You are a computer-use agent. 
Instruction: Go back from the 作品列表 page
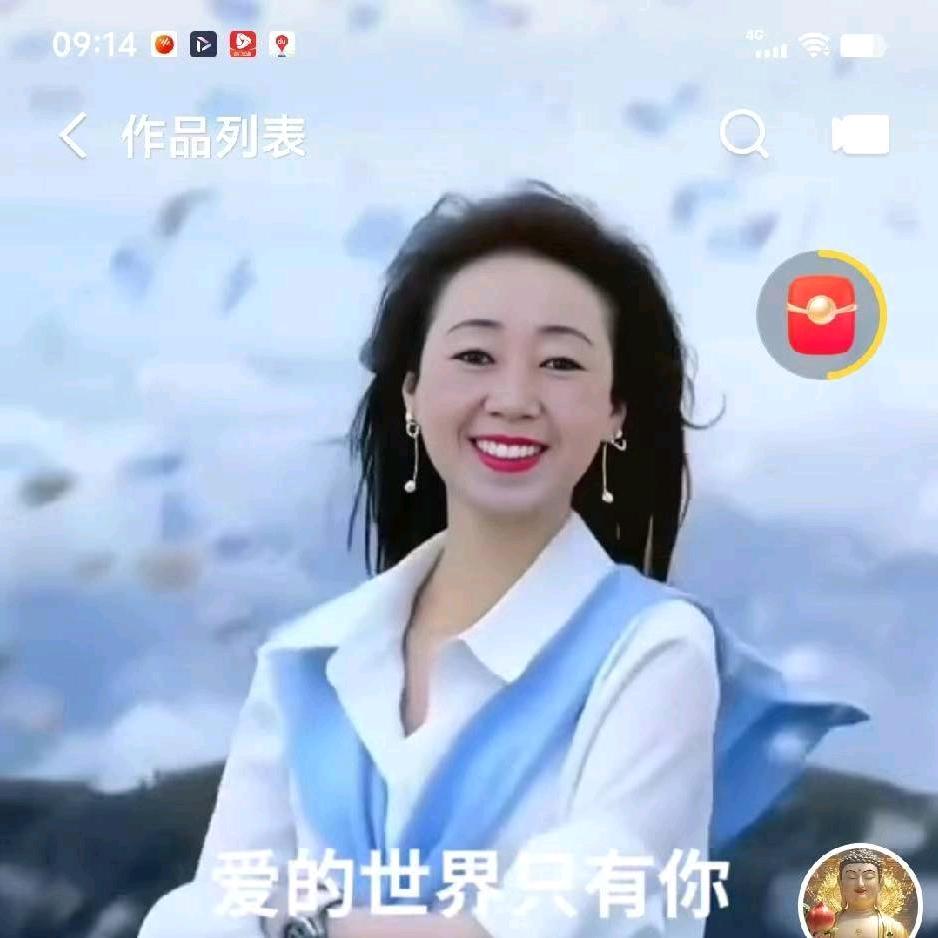73,136
